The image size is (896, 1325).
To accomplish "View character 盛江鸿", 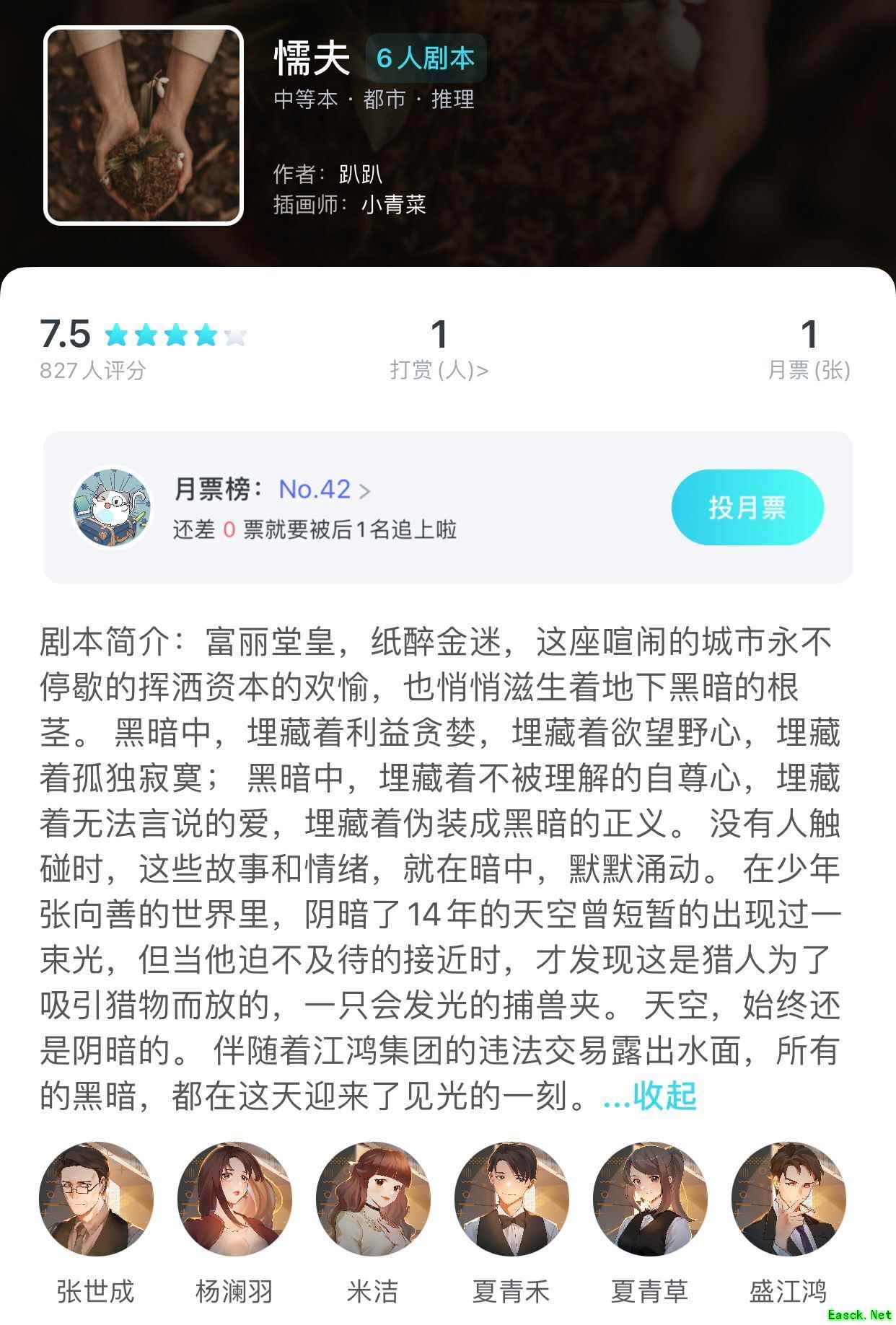I will 789,1198.
